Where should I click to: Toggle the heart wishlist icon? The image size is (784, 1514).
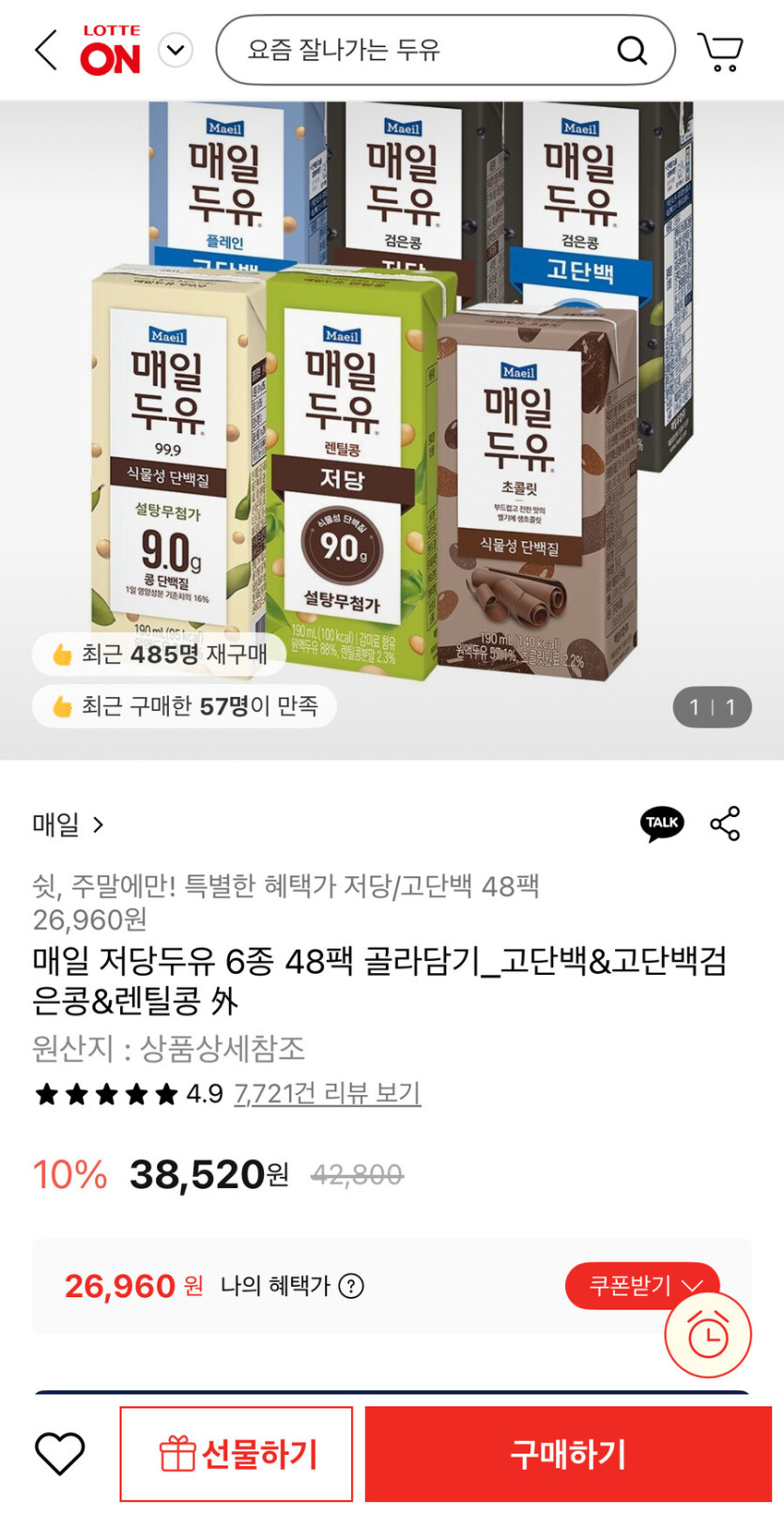tap(59, 1453)
